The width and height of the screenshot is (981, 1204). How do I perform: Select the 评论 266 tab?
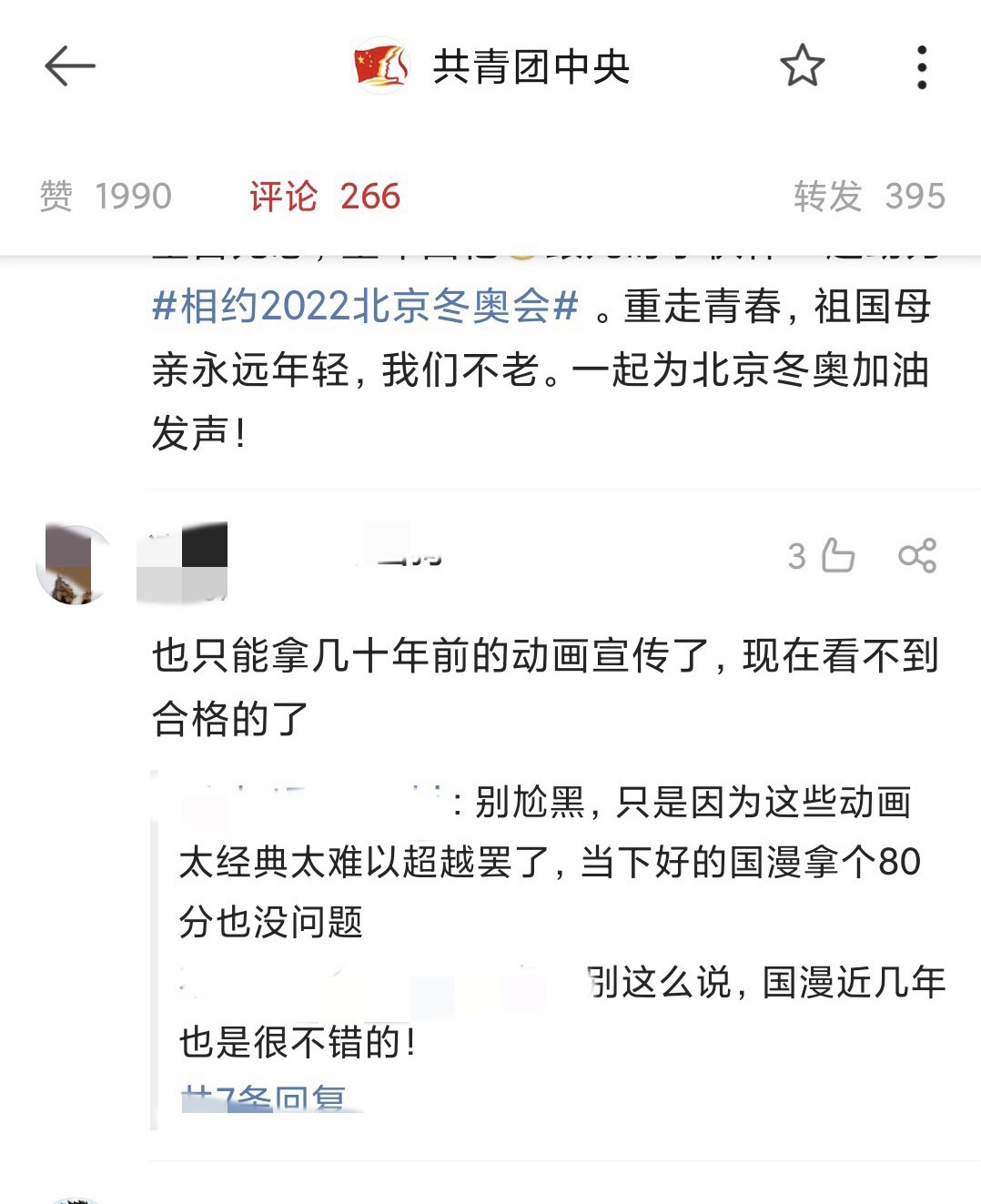[325, 196]
